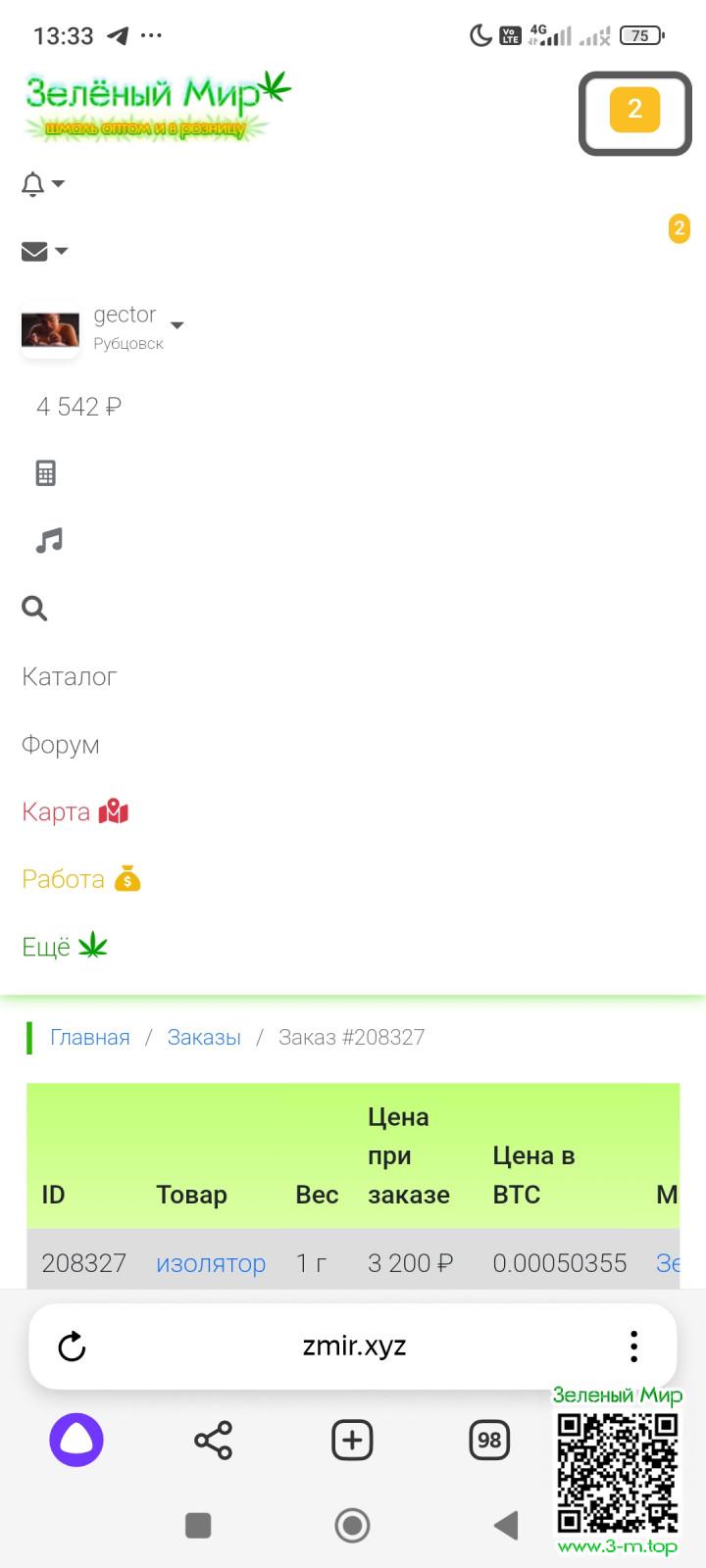
Task: Expand the Ещё menu item
Action: (x=65, y=947)
